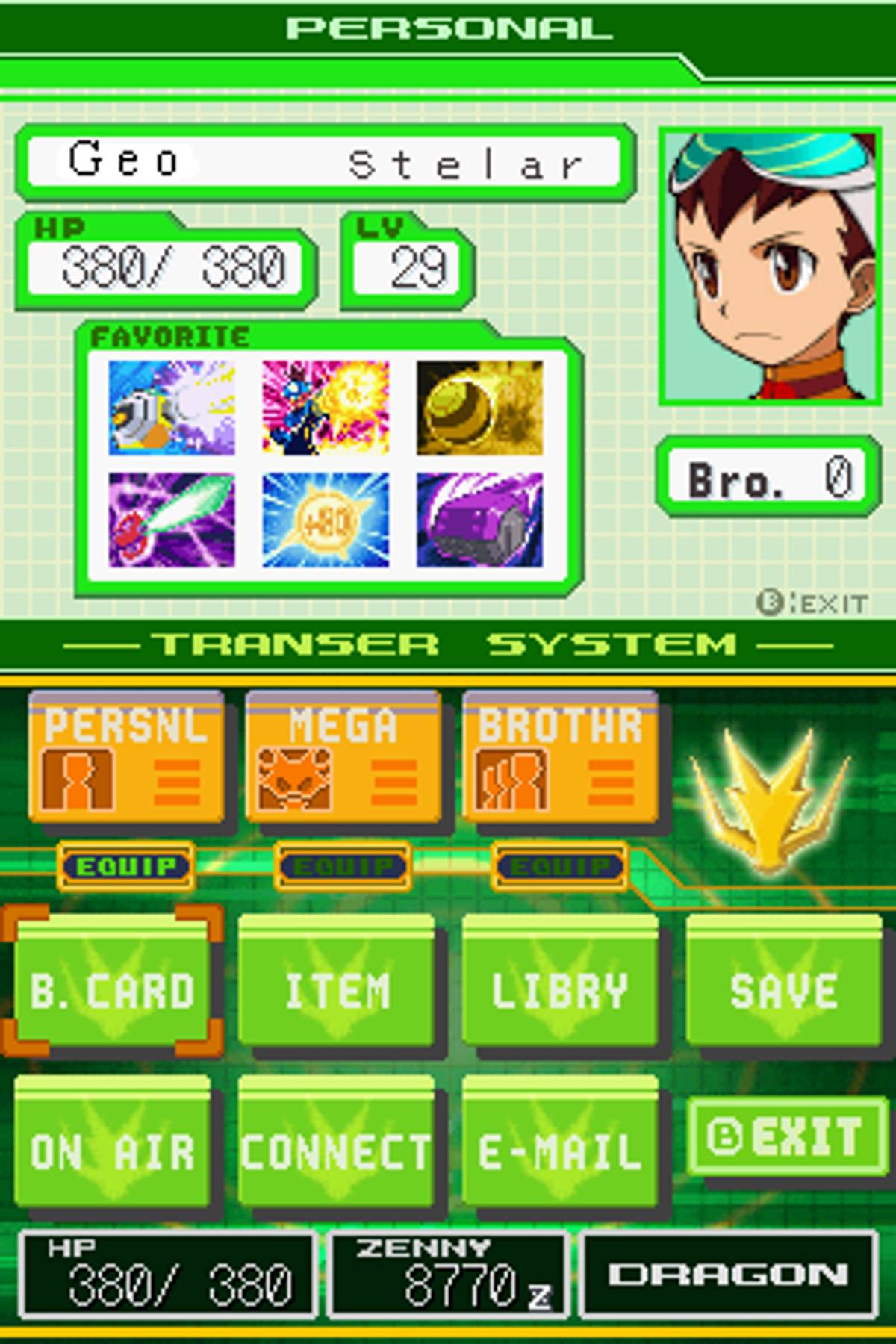This screenshot has width=896, height=1344.
Task: Check the E-MAIL inbox
Action: click(x=560, y=1144)
